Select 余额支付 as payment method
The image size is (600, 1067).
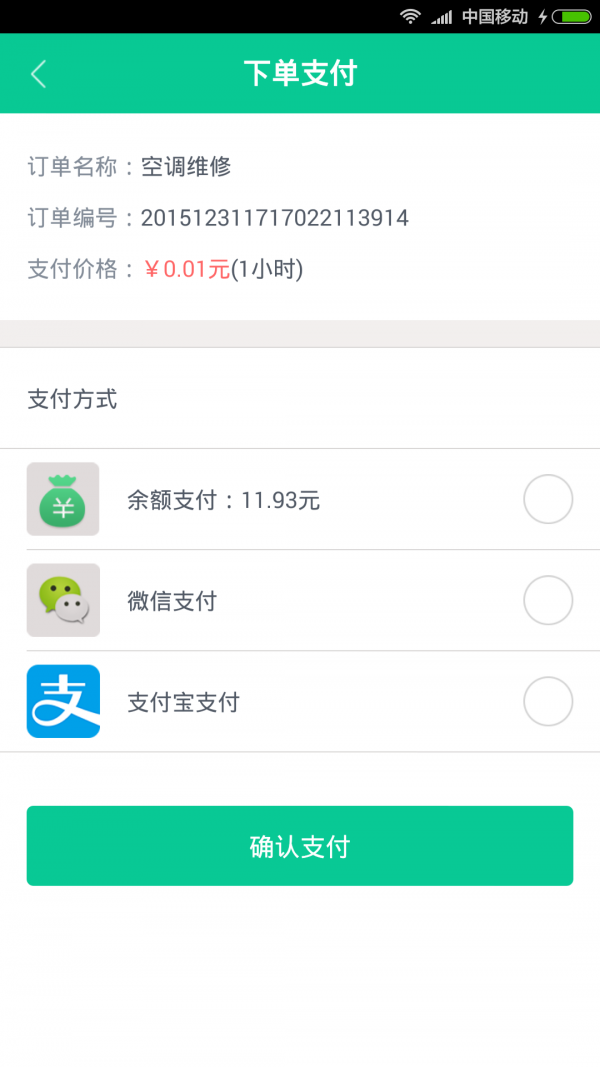tap(548, 499)
